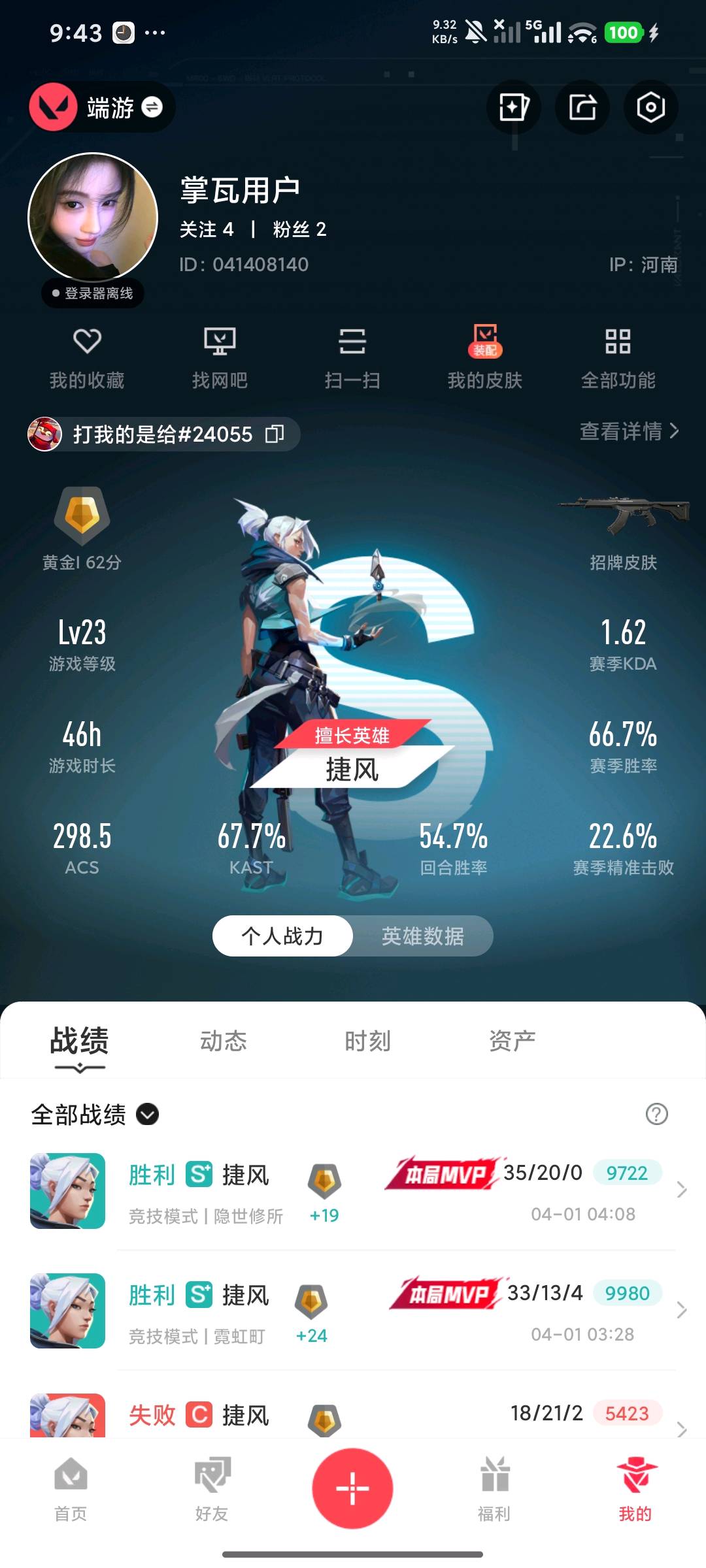Open the sparkle card icon in top bar
The image size is (706, 1568).
click(x=513, y=107)
